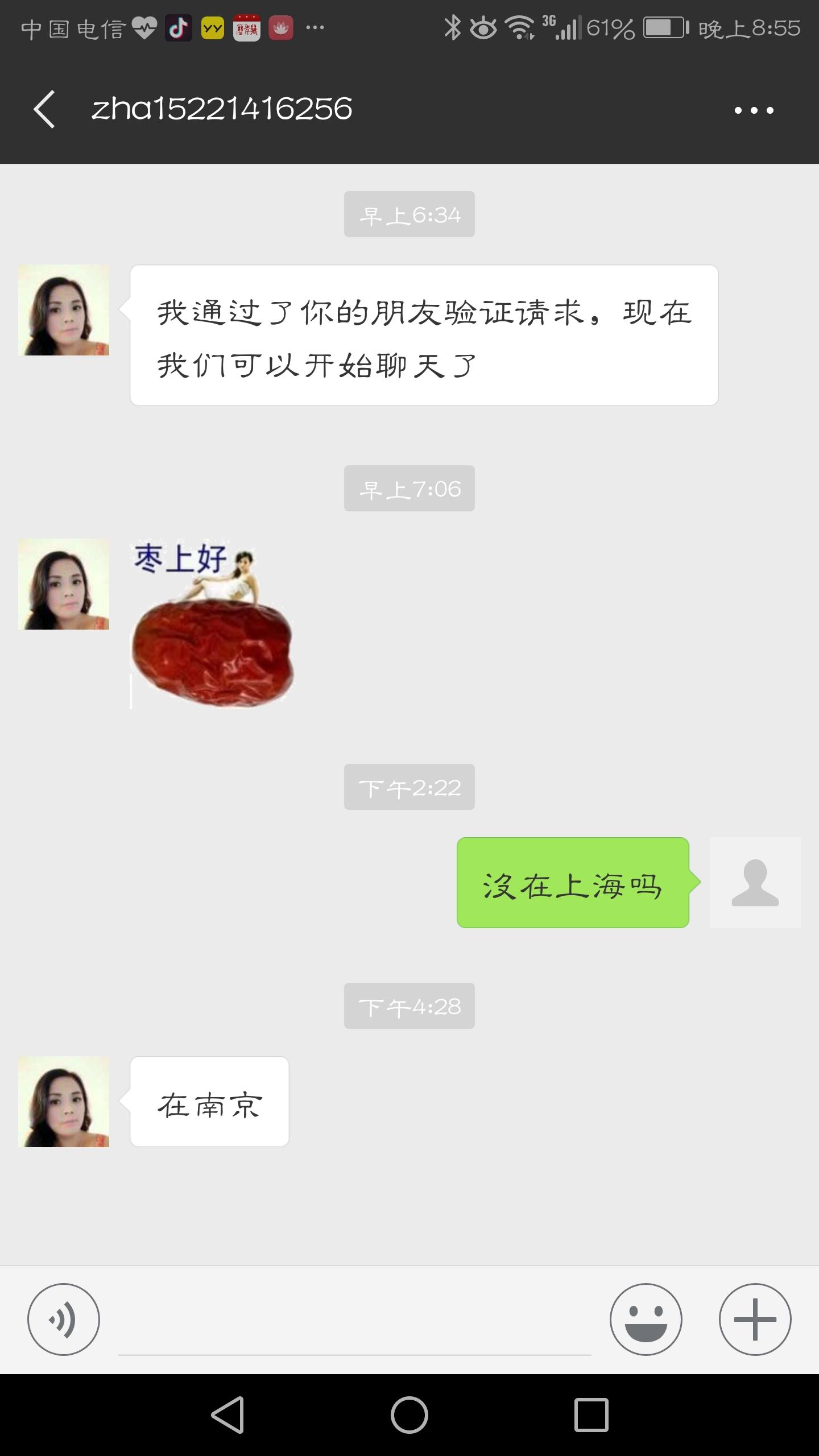This screenshot has height=1456, width=819.
Task: Tap the system home button
Action: (409, 1414)
